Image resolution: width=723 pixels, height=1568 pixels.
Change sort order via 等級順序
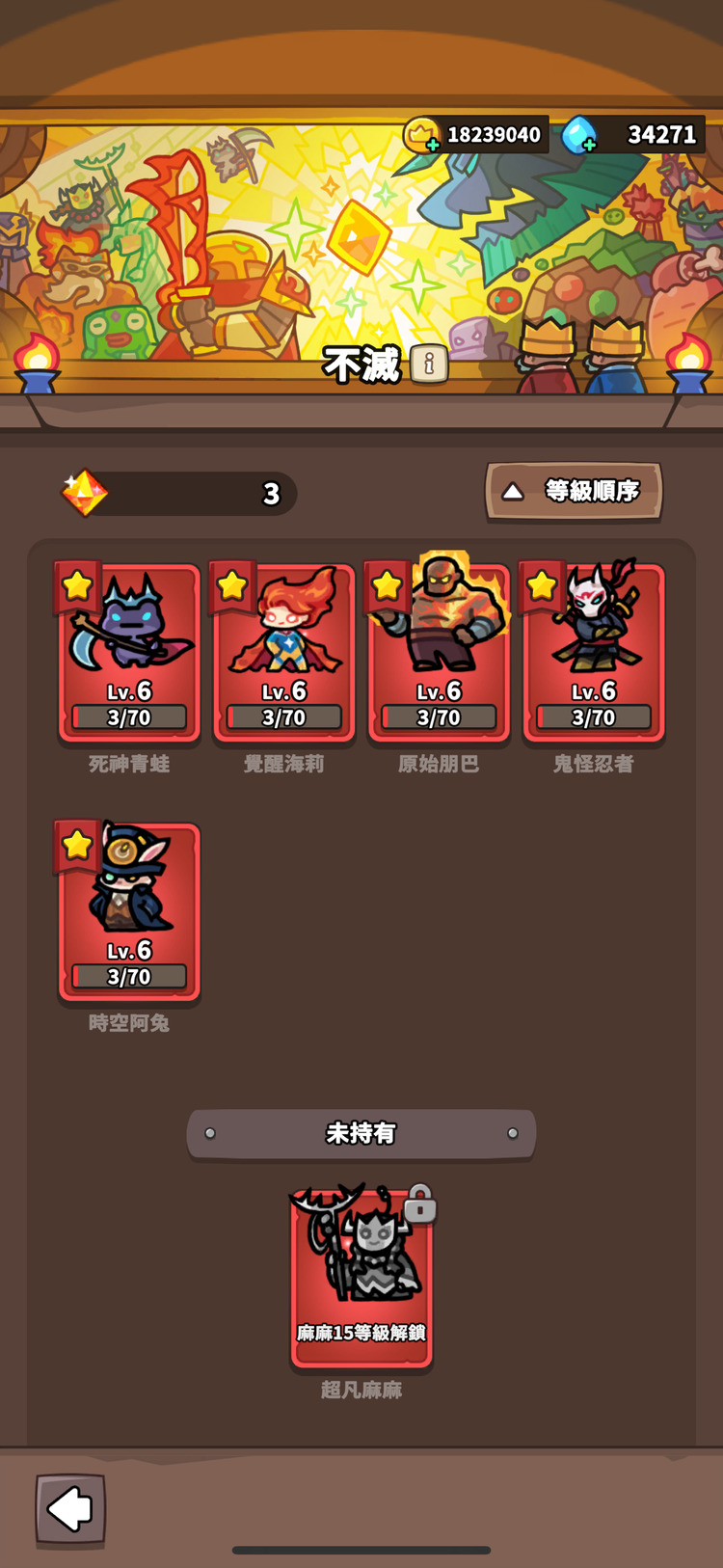click(x=574, y=492)
